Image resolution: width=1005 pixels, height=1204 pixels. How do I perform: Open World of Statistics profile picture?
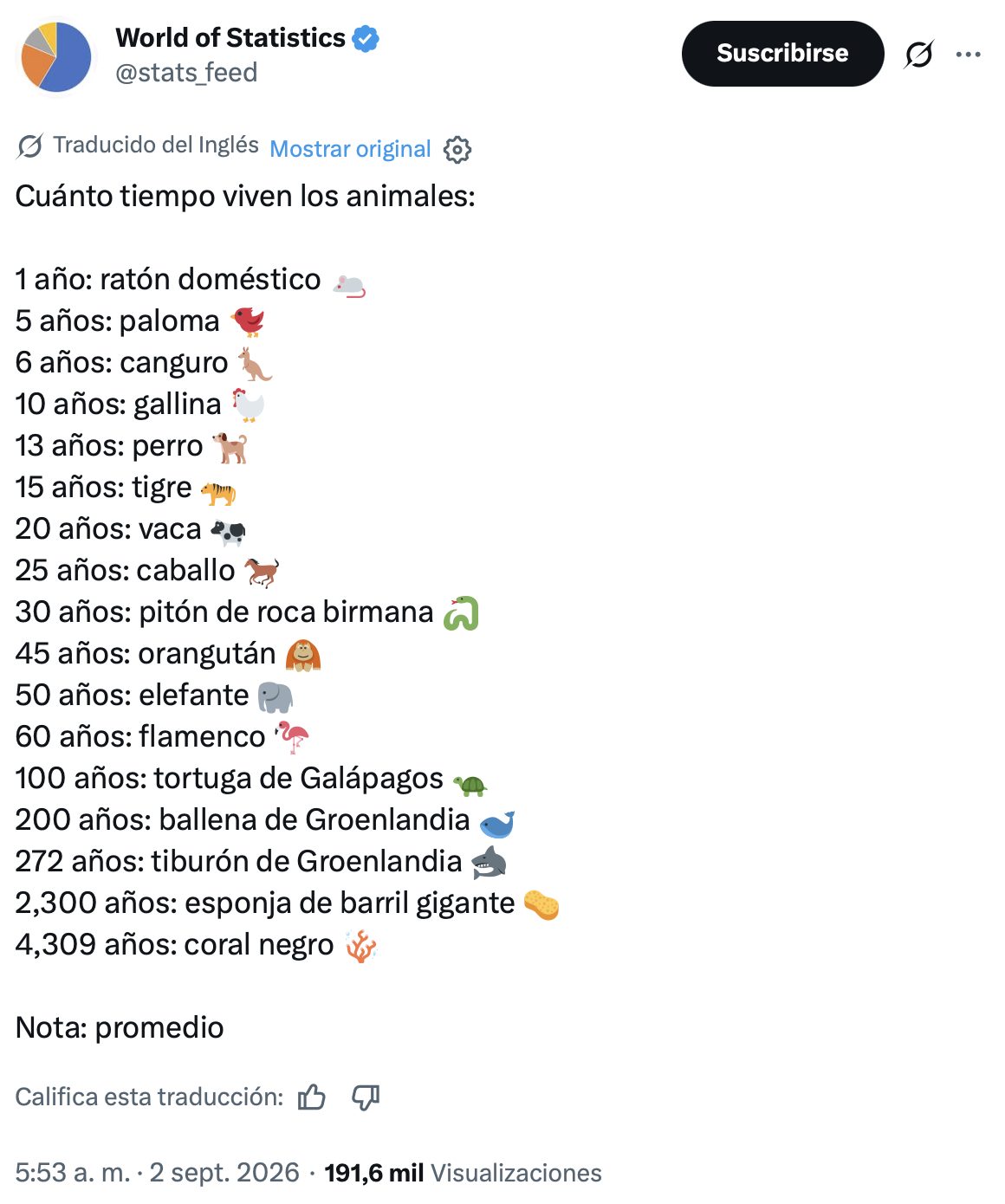point(56,57)
